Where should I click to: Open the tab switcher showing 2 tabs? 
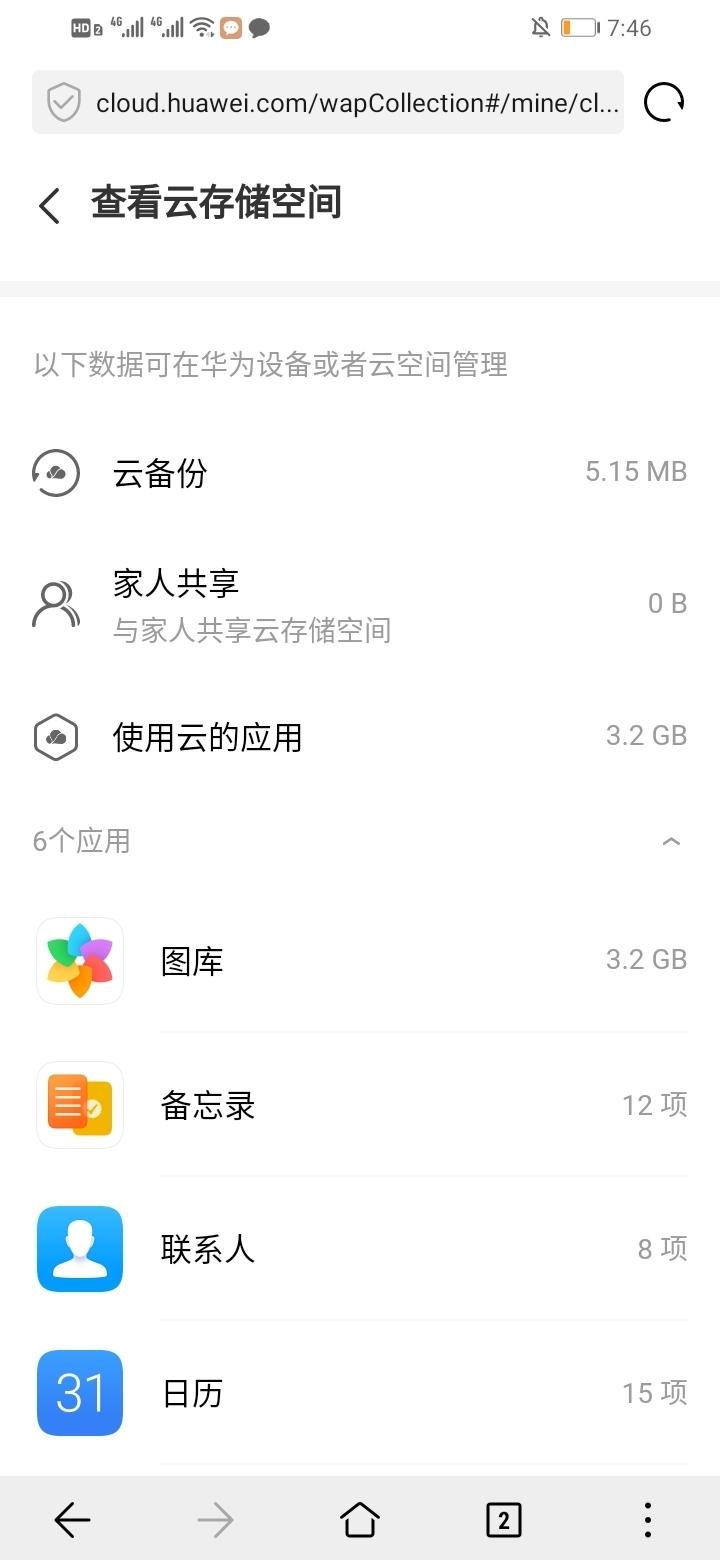tap(503, 1519)
